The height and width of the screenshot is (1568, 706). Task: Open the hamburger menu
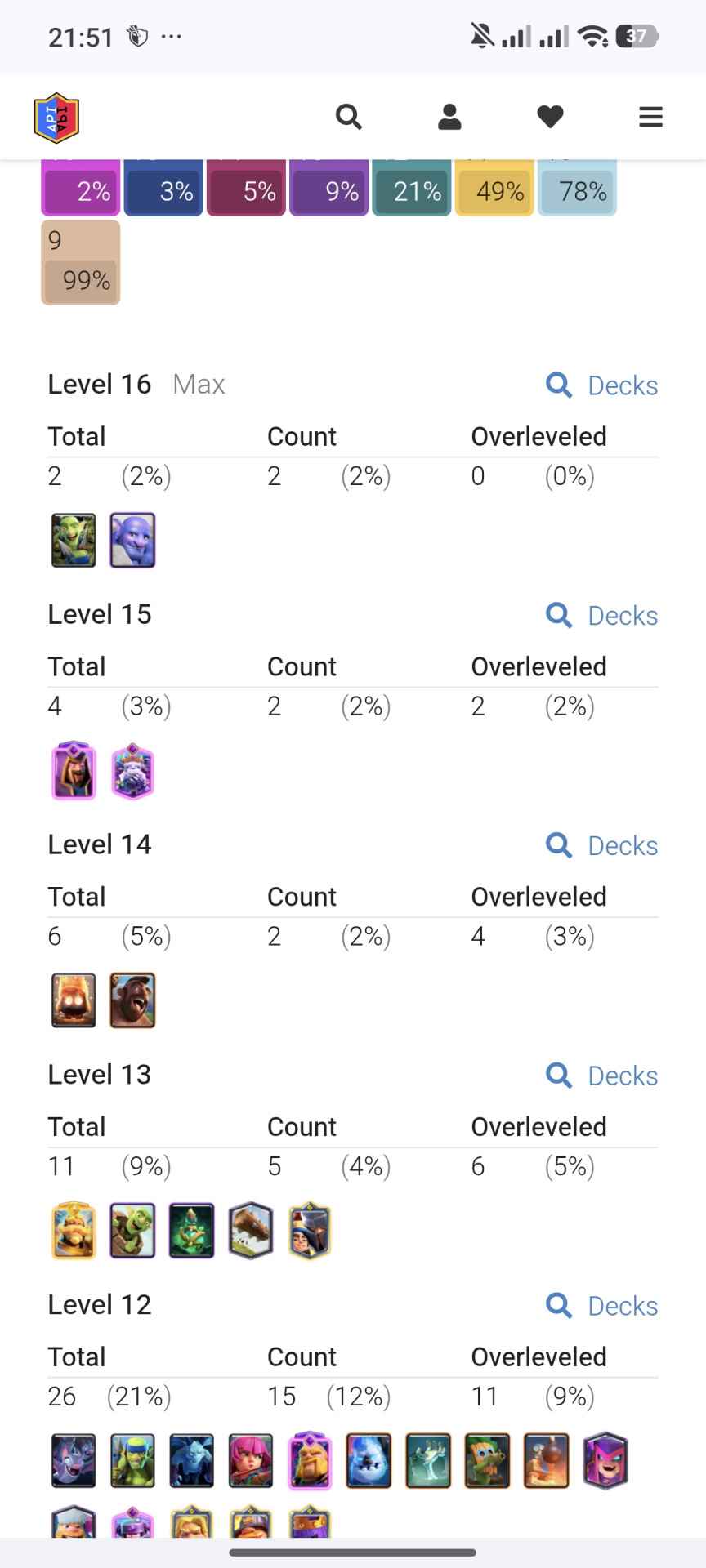(x=650, y=117)
